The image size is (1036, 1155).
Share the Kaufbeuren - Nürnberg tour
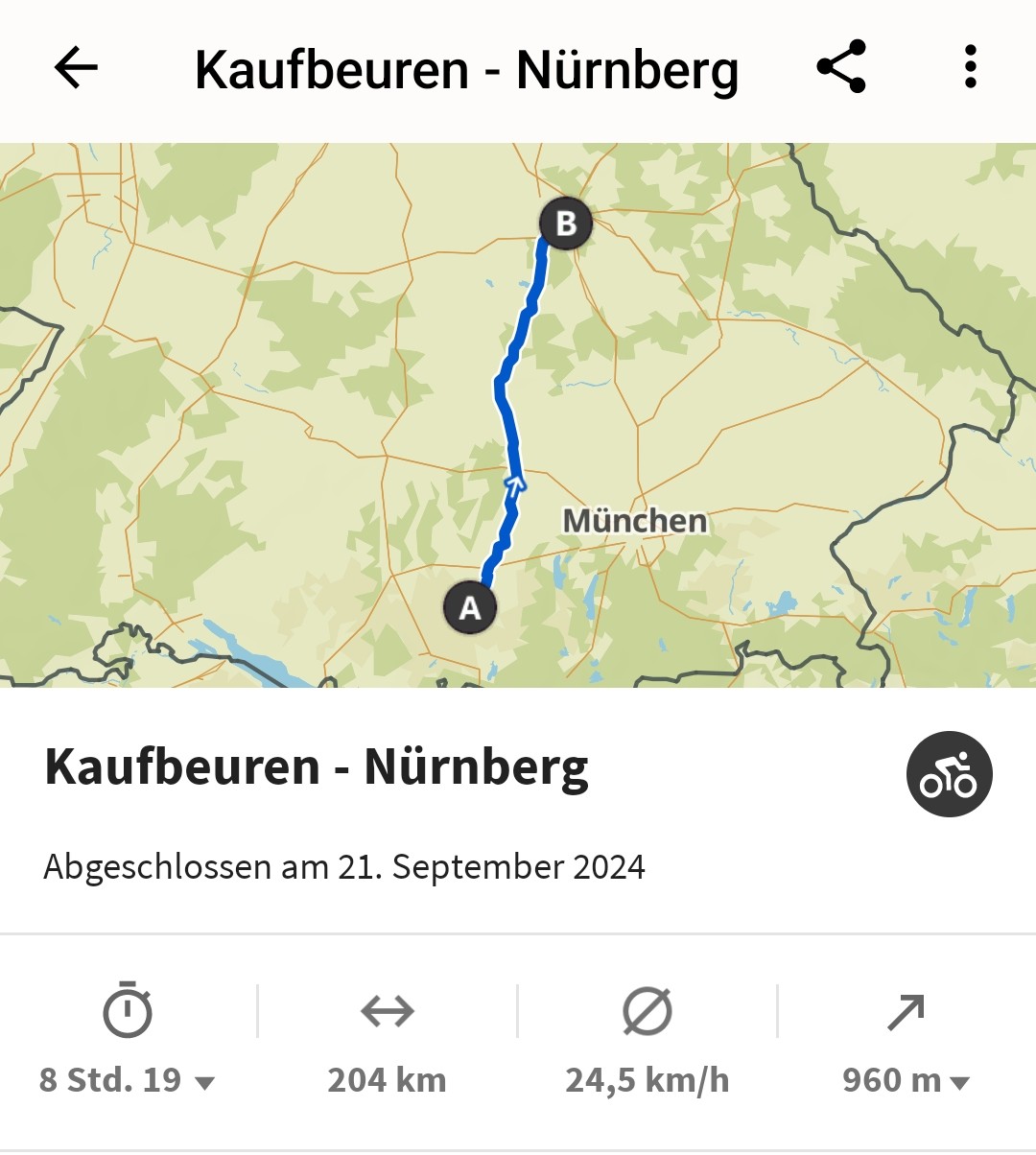point(841,67)
